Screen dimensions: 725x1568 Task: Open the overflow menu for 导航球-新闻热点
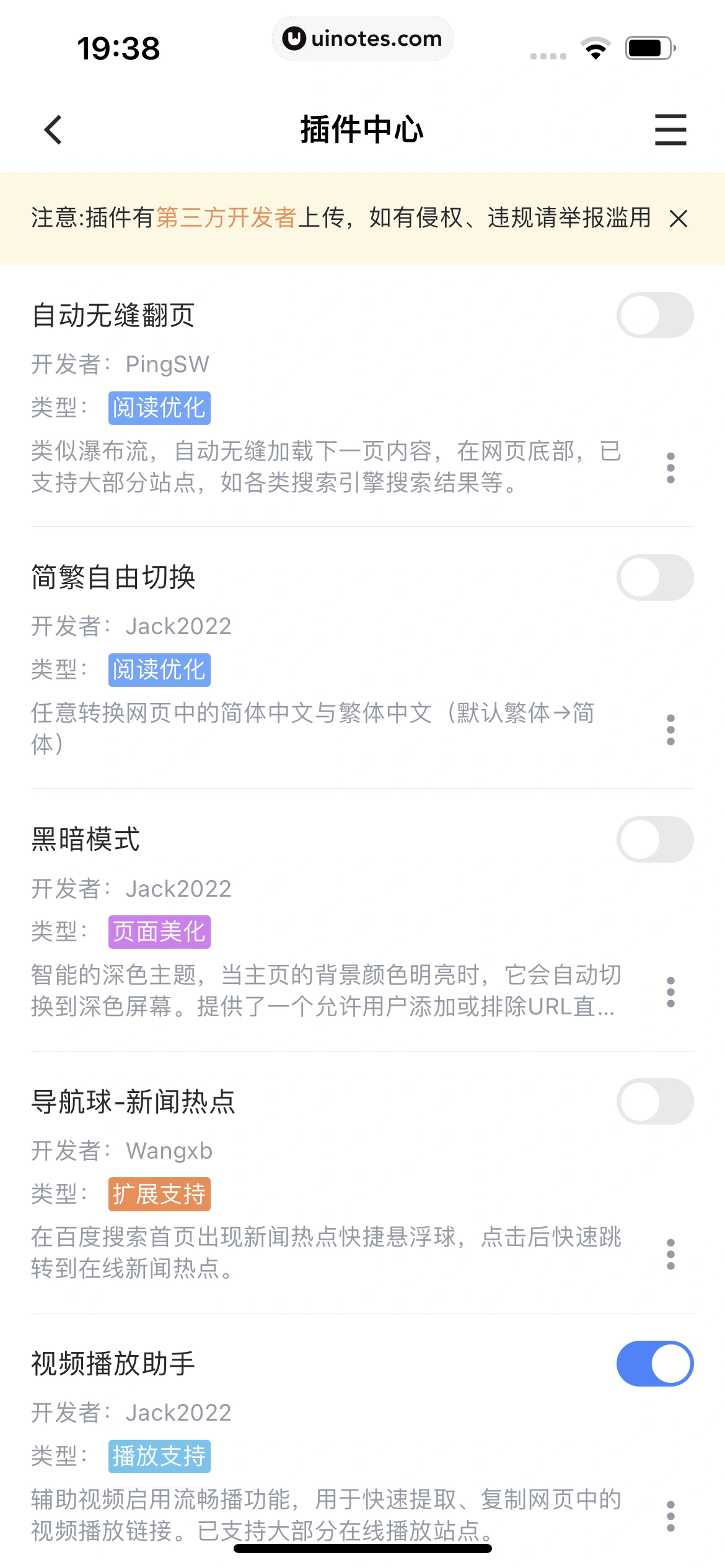pos(670,1254)
